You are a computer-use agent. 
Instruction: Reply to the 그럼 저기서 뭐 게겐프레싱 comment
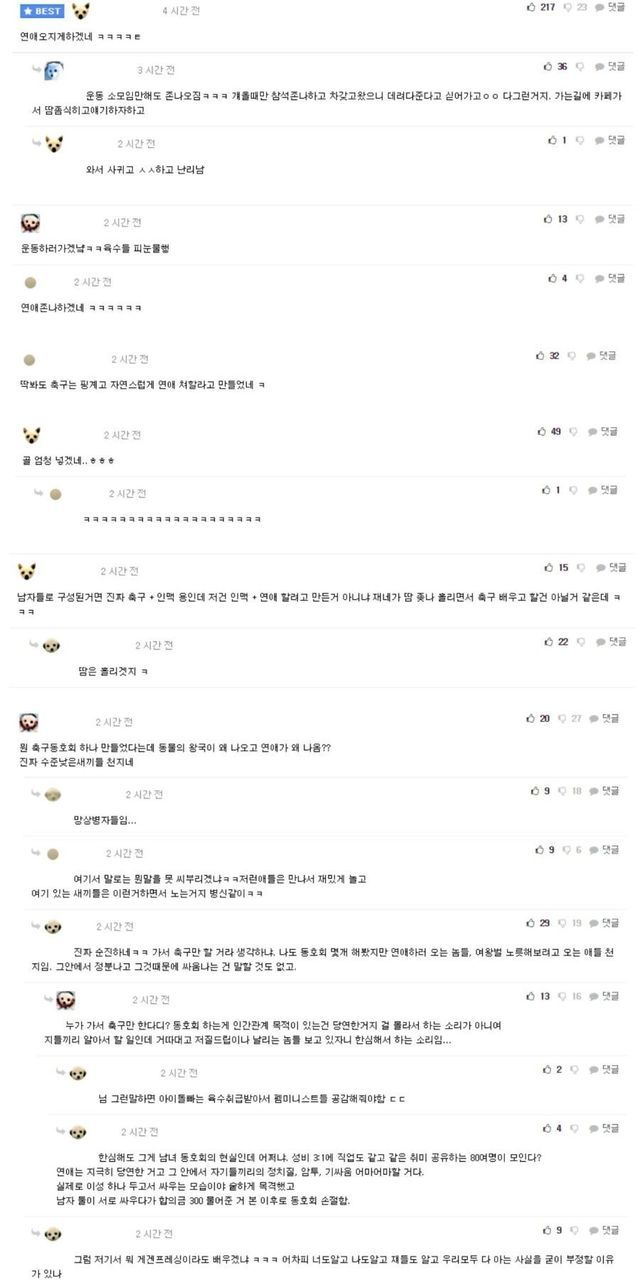tap(610, 1230)
